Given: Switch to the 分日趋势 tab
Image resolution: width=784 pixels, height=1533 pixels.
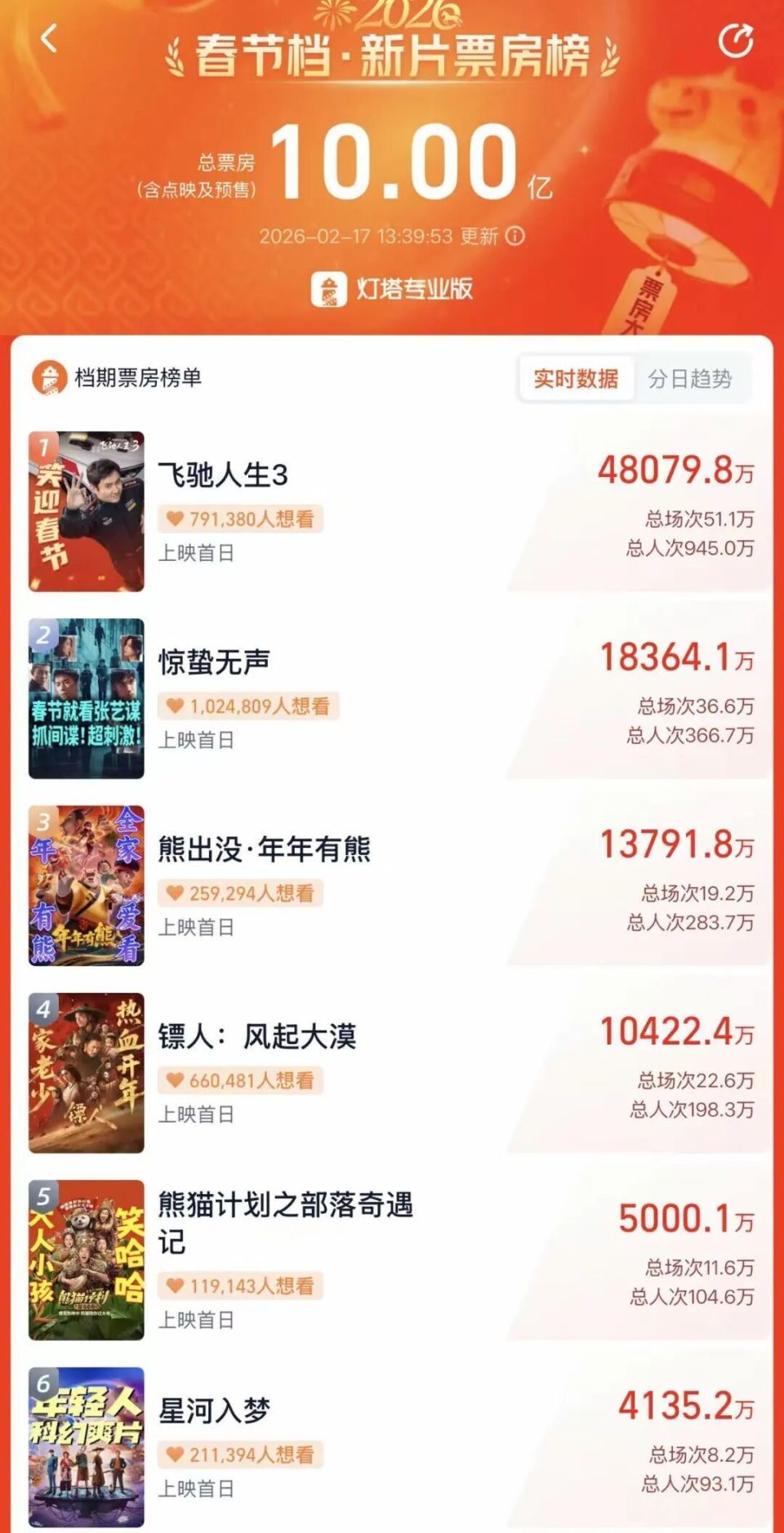Looking at the screenshot, I should point(691,379).
